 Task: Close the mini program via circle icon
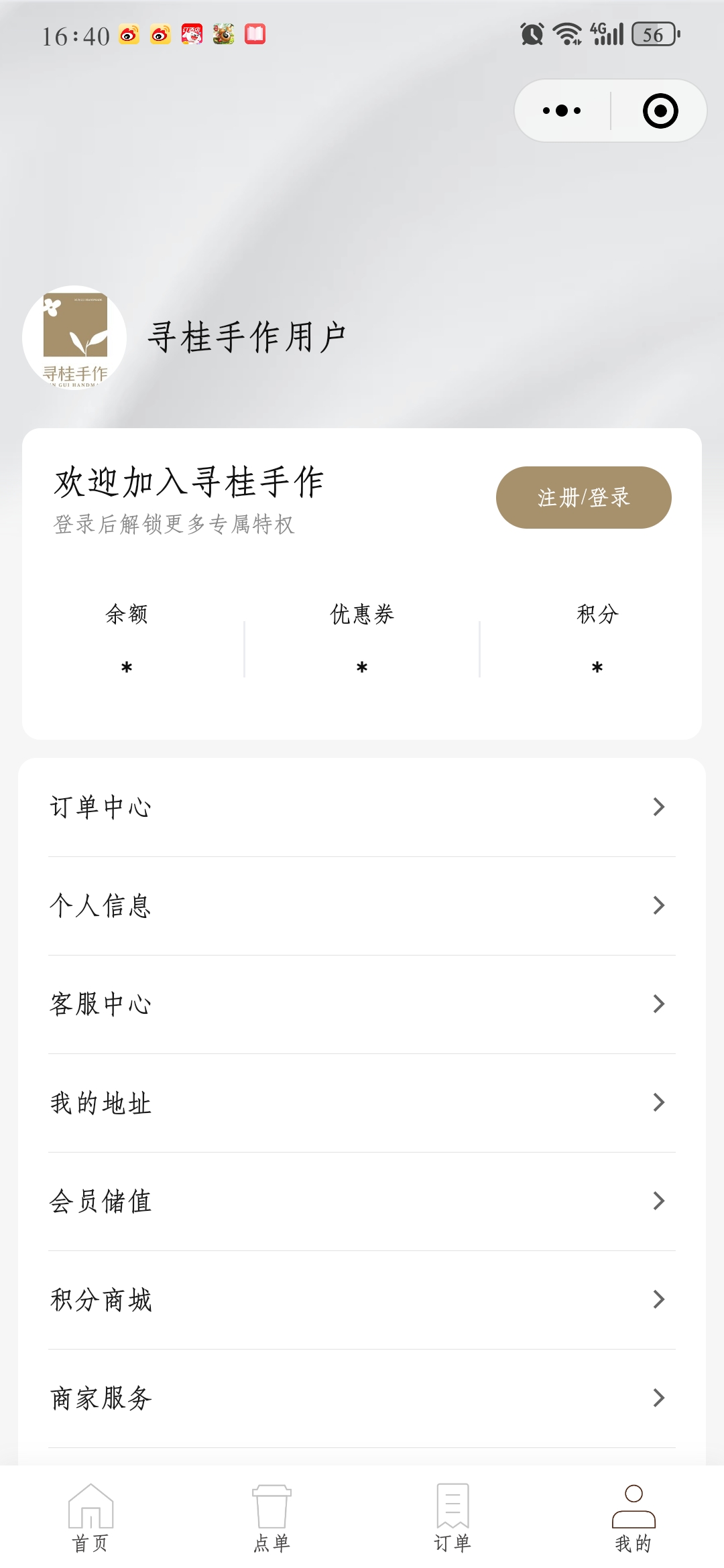660,111
